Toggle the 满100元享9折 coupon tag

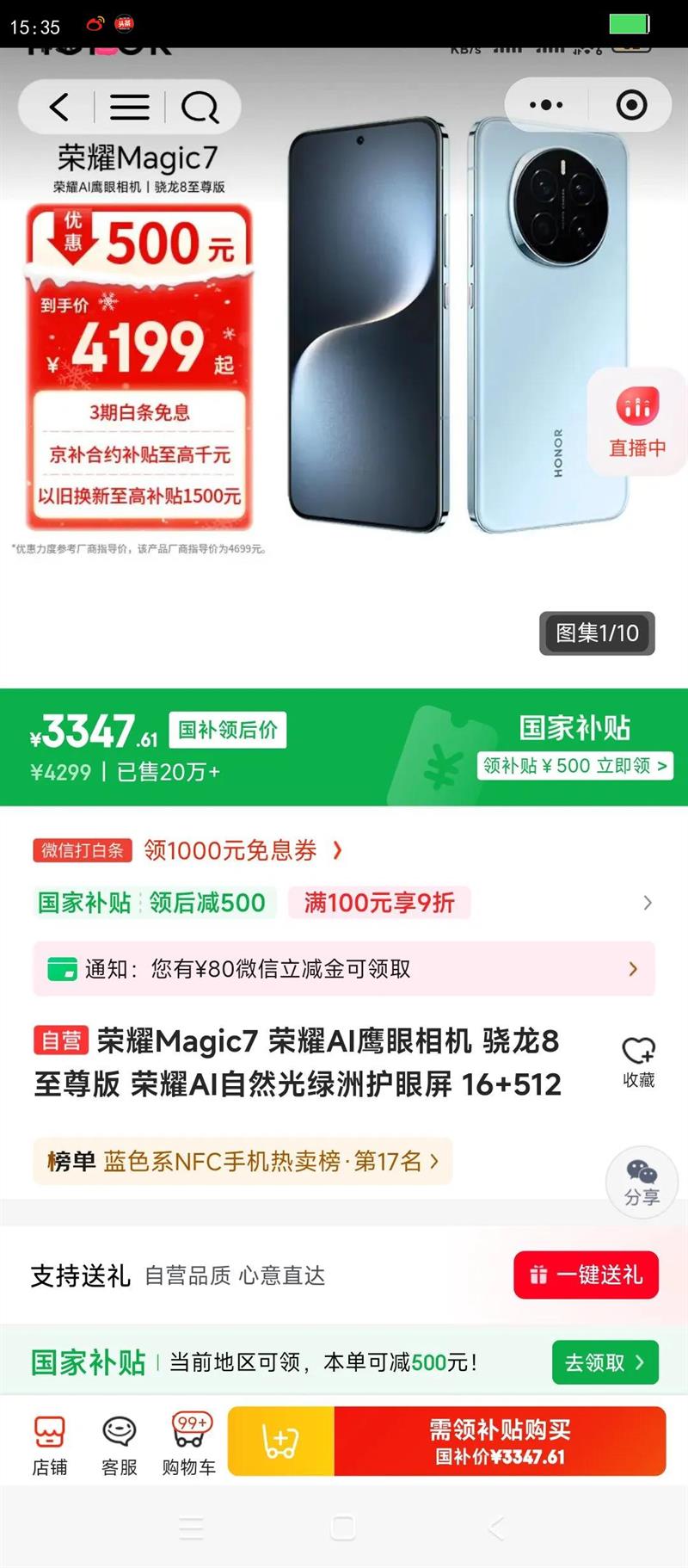tap(379, 904)
